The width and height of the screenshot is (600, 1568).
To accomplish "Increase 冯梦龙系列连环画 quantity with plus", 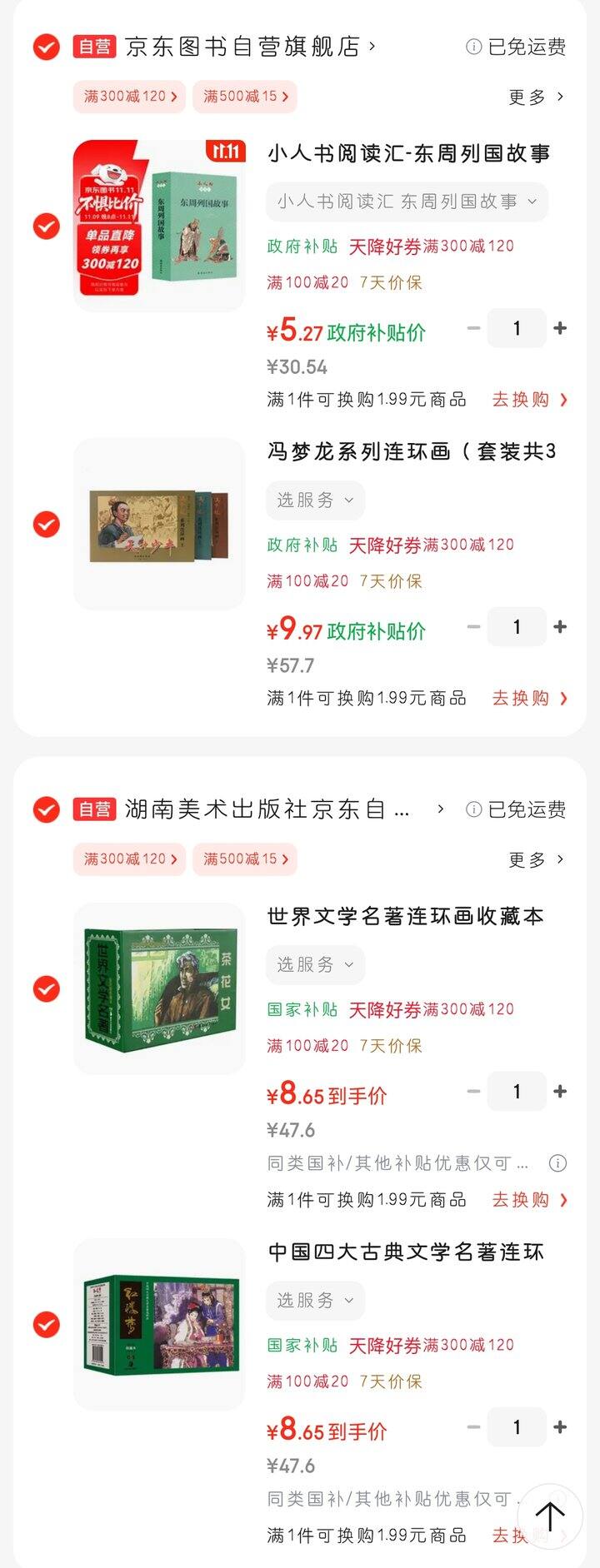I will pyautogui.click(x=561, y=626).
